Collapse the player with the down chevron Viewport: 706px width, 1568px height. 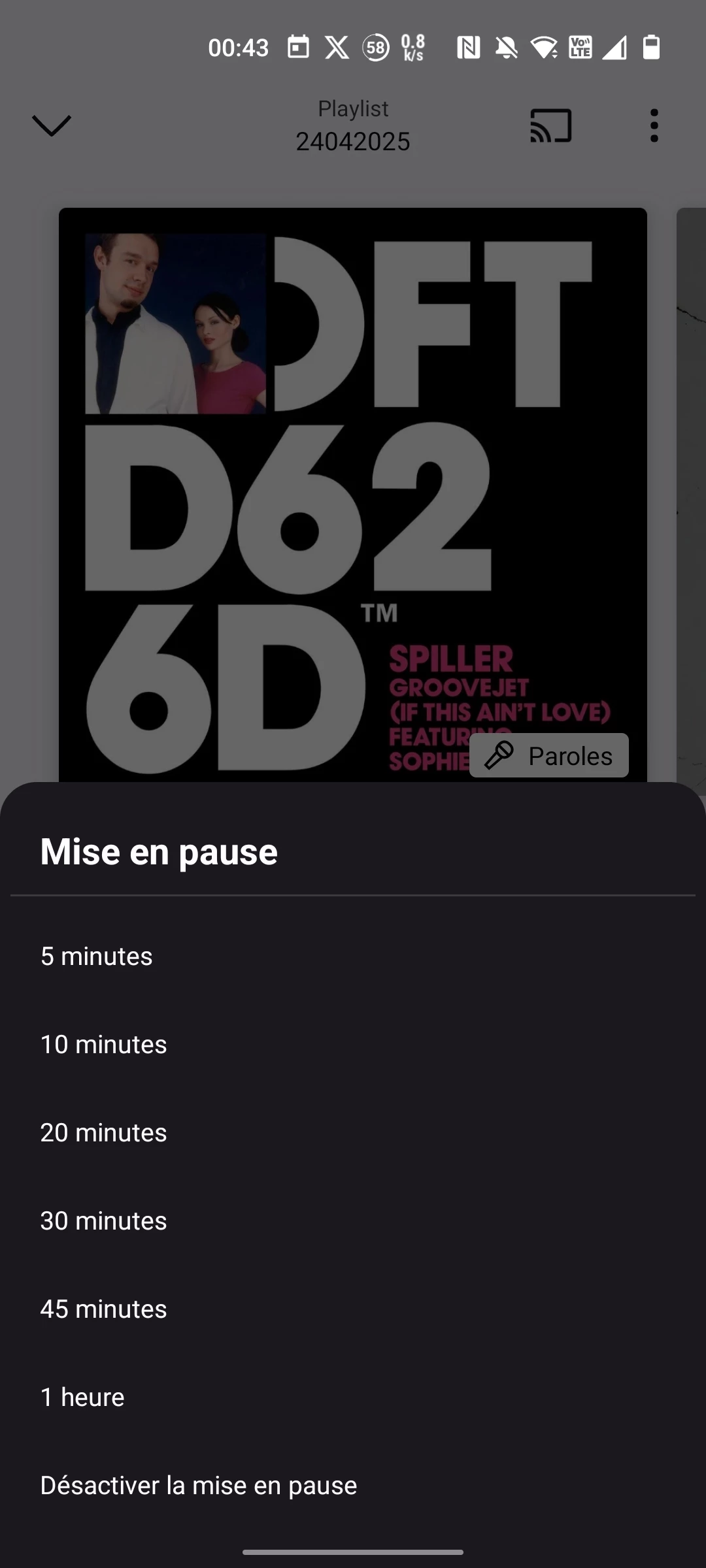pyautogui.click(x=52, y=125)
